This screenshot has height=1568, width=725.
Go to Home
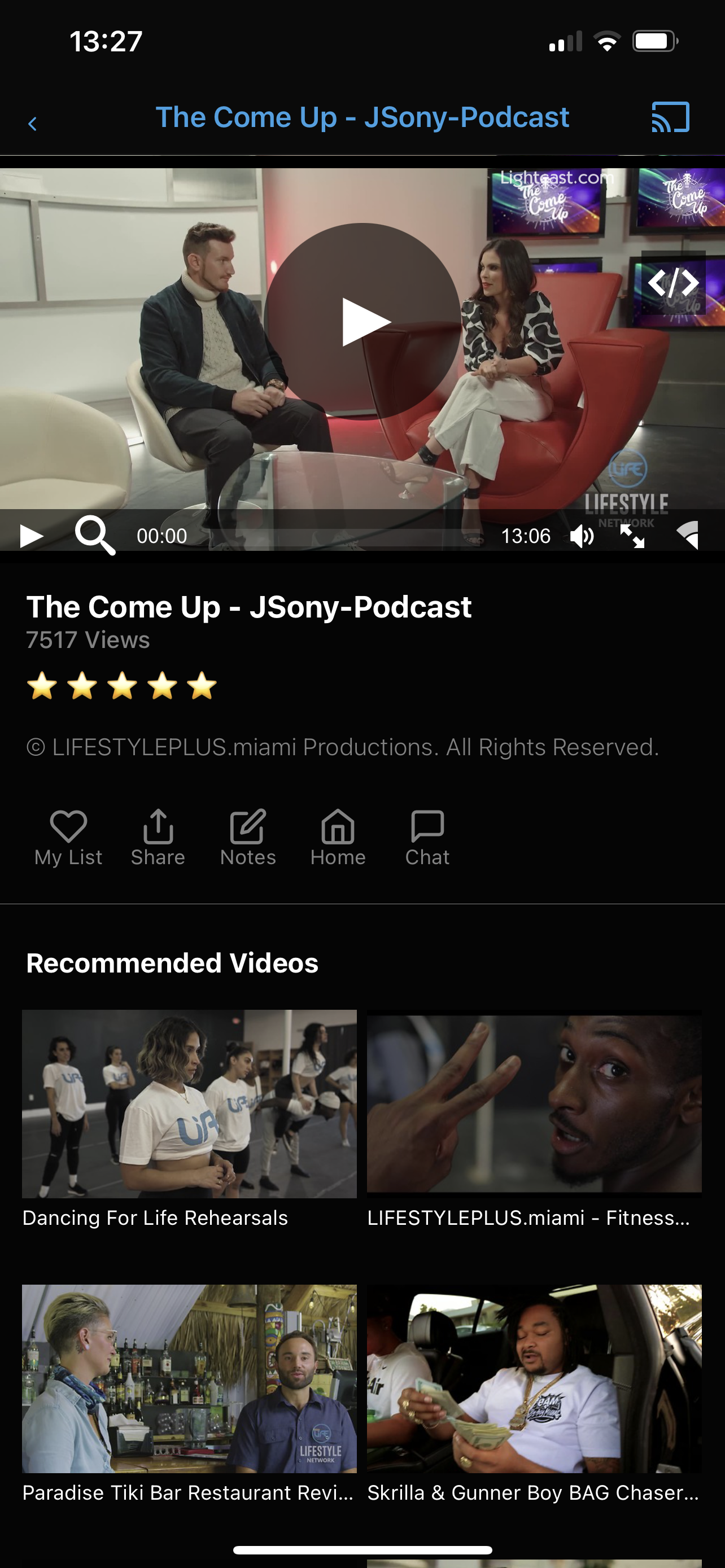338,838
